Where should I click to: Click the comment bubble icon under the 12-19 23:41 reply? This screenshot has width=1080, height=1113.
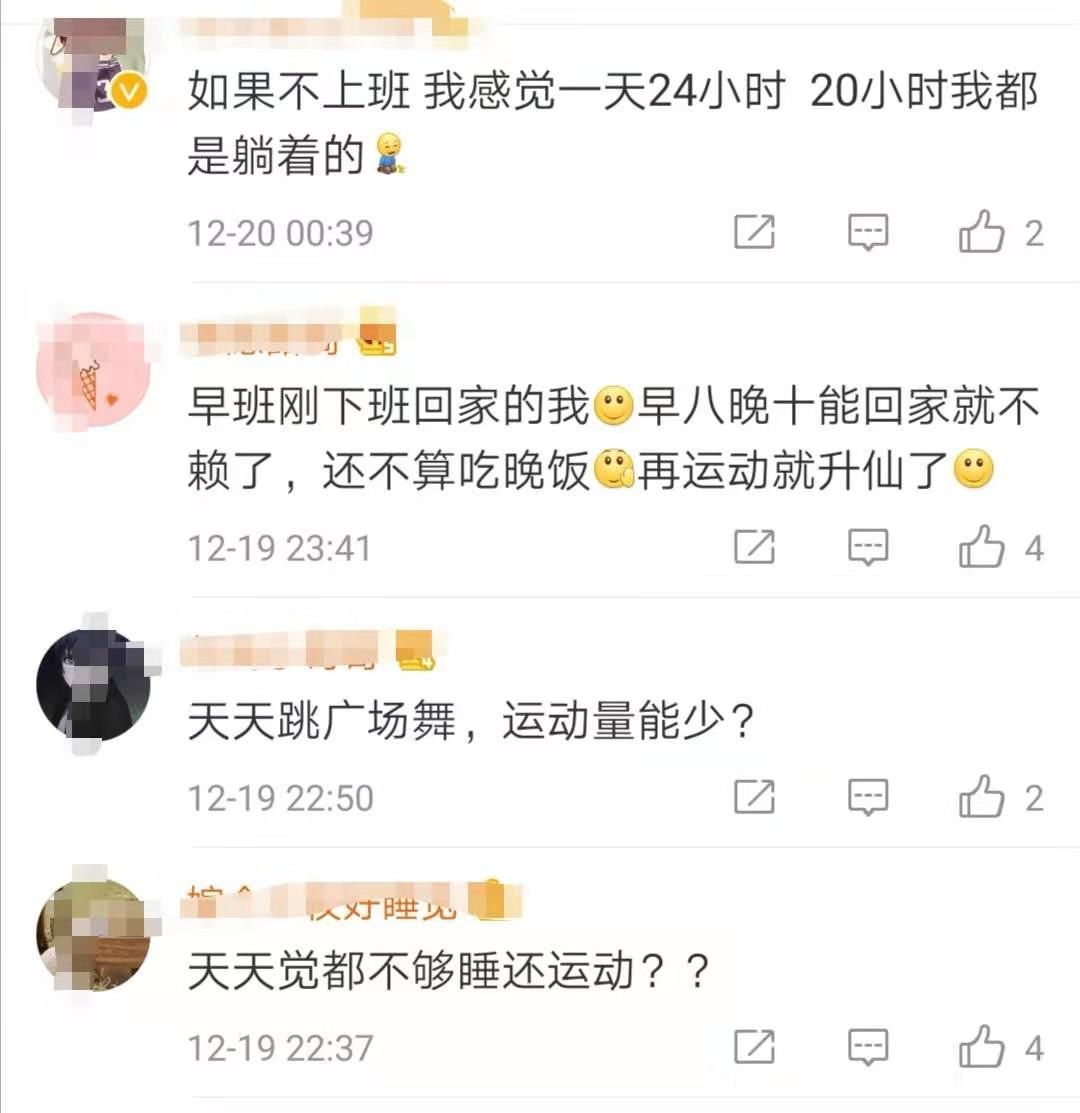point(867,547)
